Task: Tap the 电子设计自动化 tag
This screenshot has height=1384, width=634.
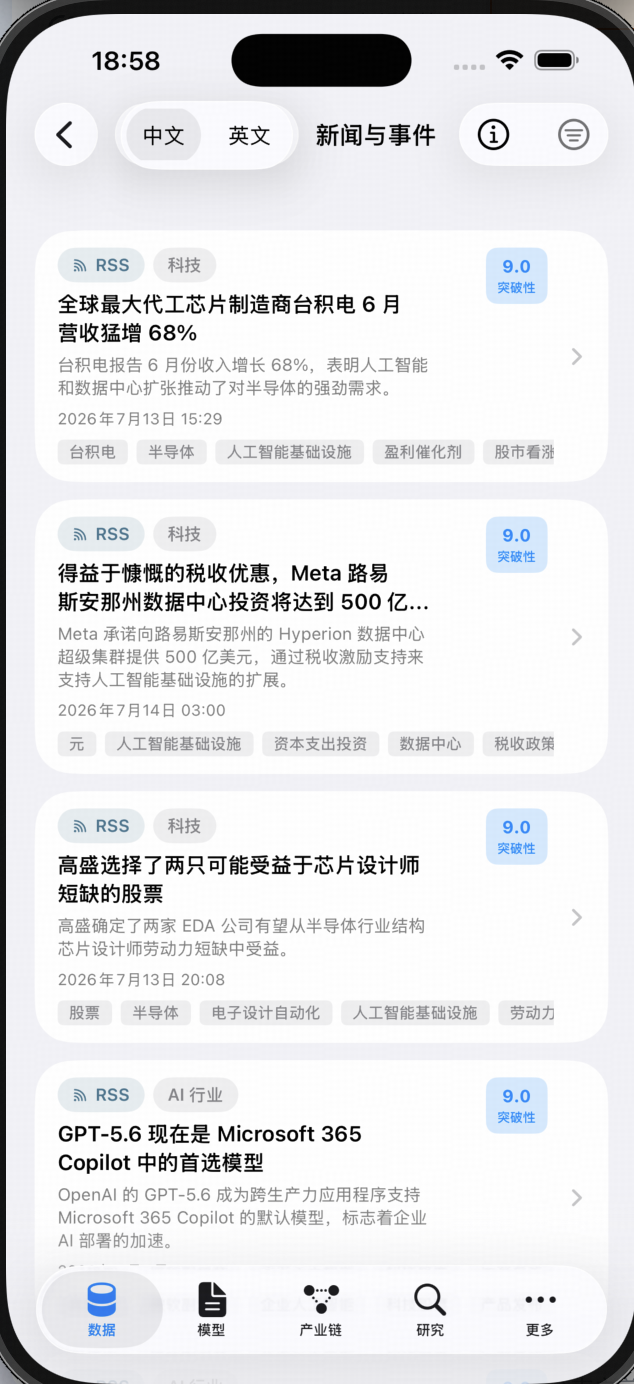Action: click(265, 1013)
